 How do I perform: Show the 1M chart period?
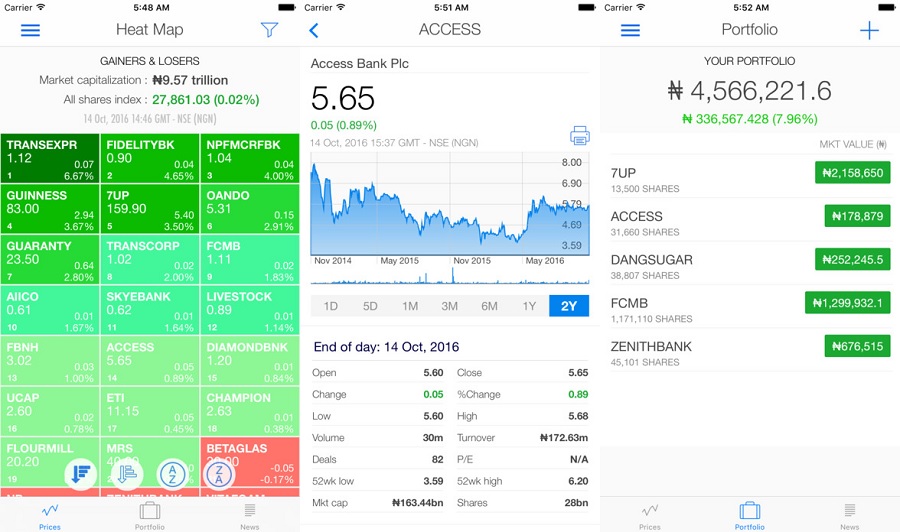point(410,306)
